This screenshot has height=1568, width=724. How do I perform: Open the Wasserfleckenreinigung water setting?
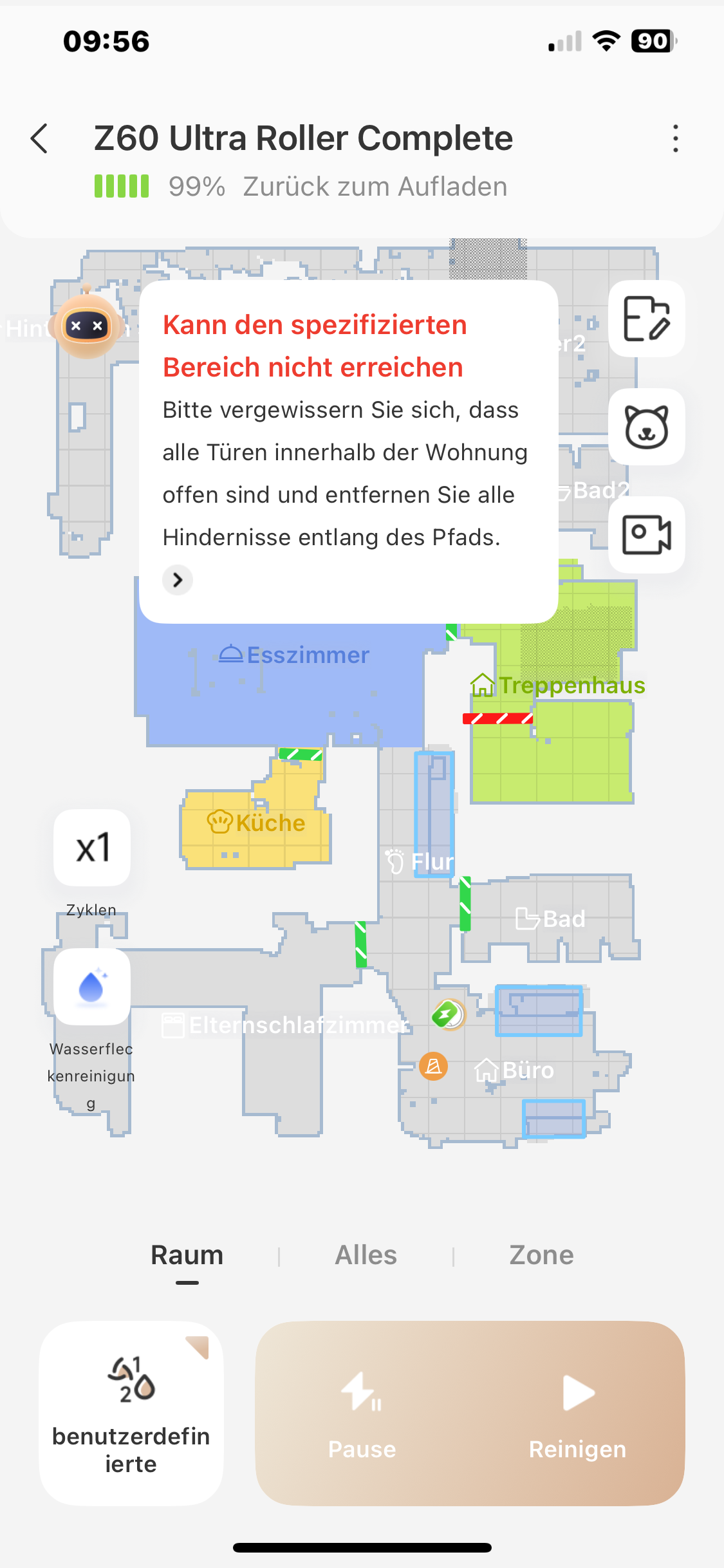click(92, 987)
